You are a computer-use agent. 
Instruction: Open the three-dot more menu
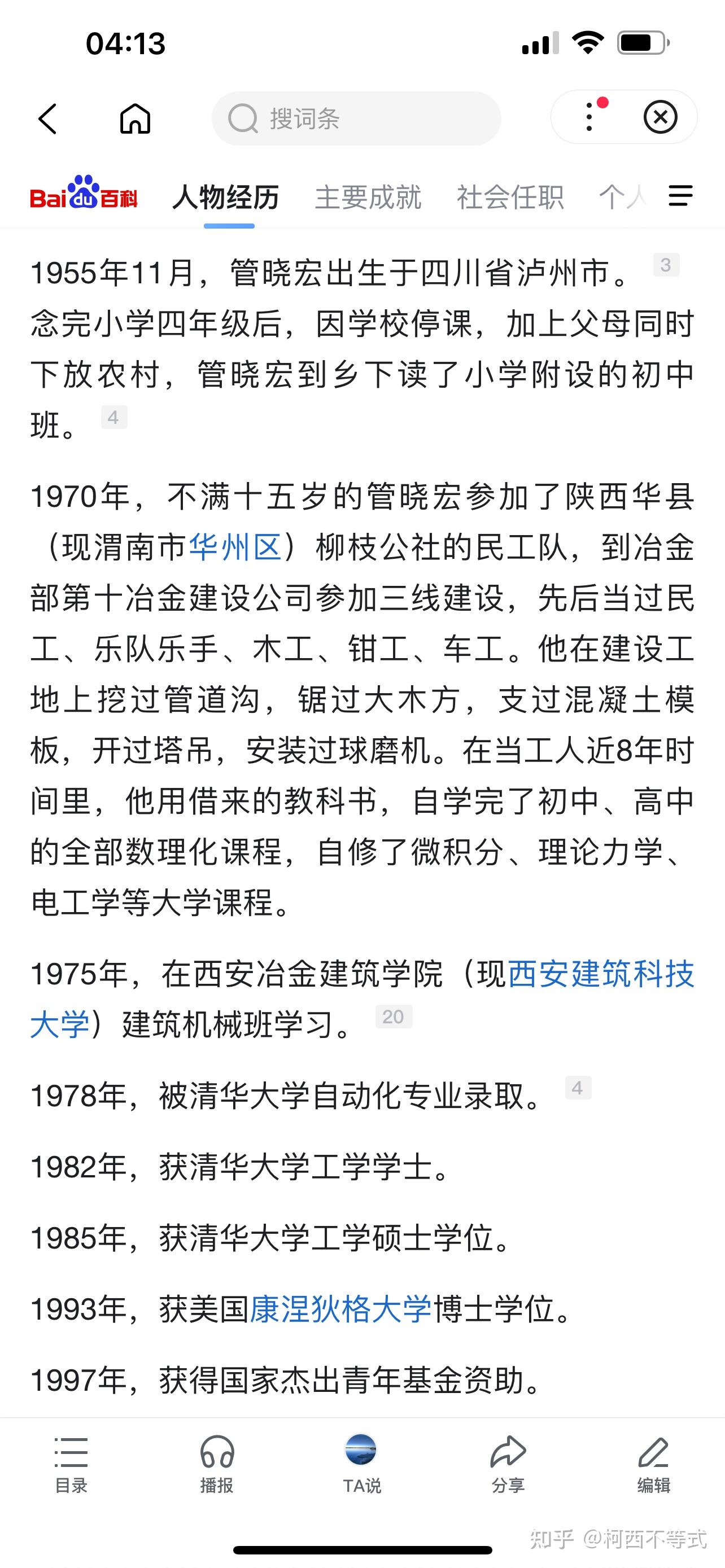point(589,117)
